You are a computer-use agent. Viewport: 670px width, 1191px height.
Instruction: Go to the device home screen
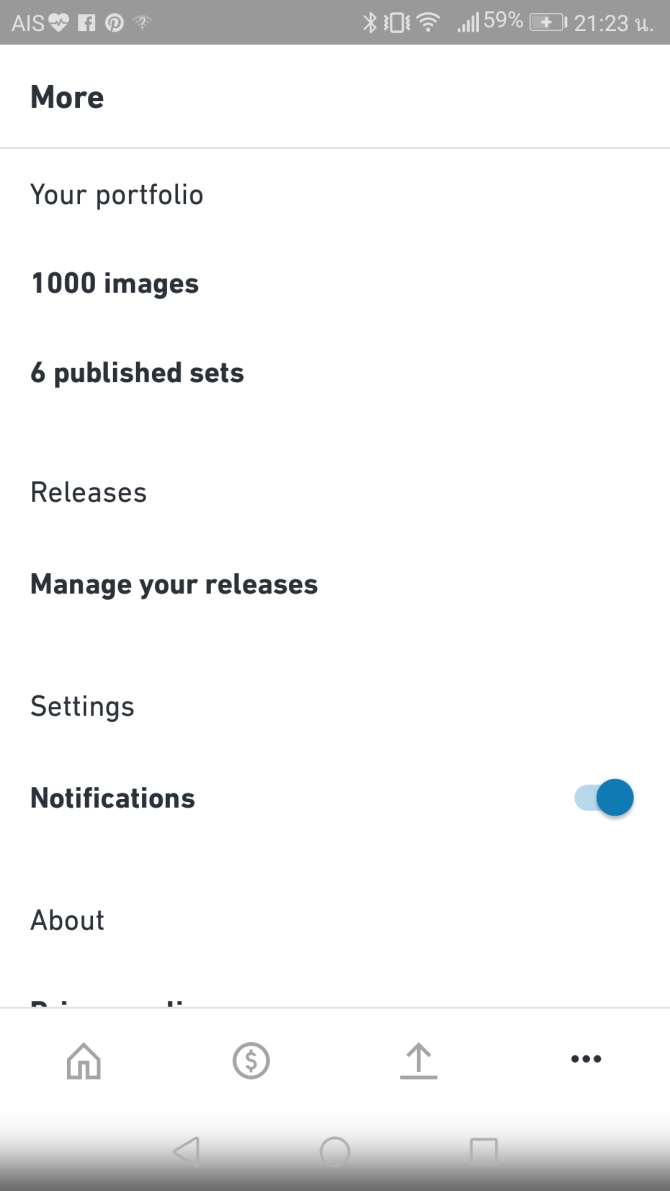335,1151
